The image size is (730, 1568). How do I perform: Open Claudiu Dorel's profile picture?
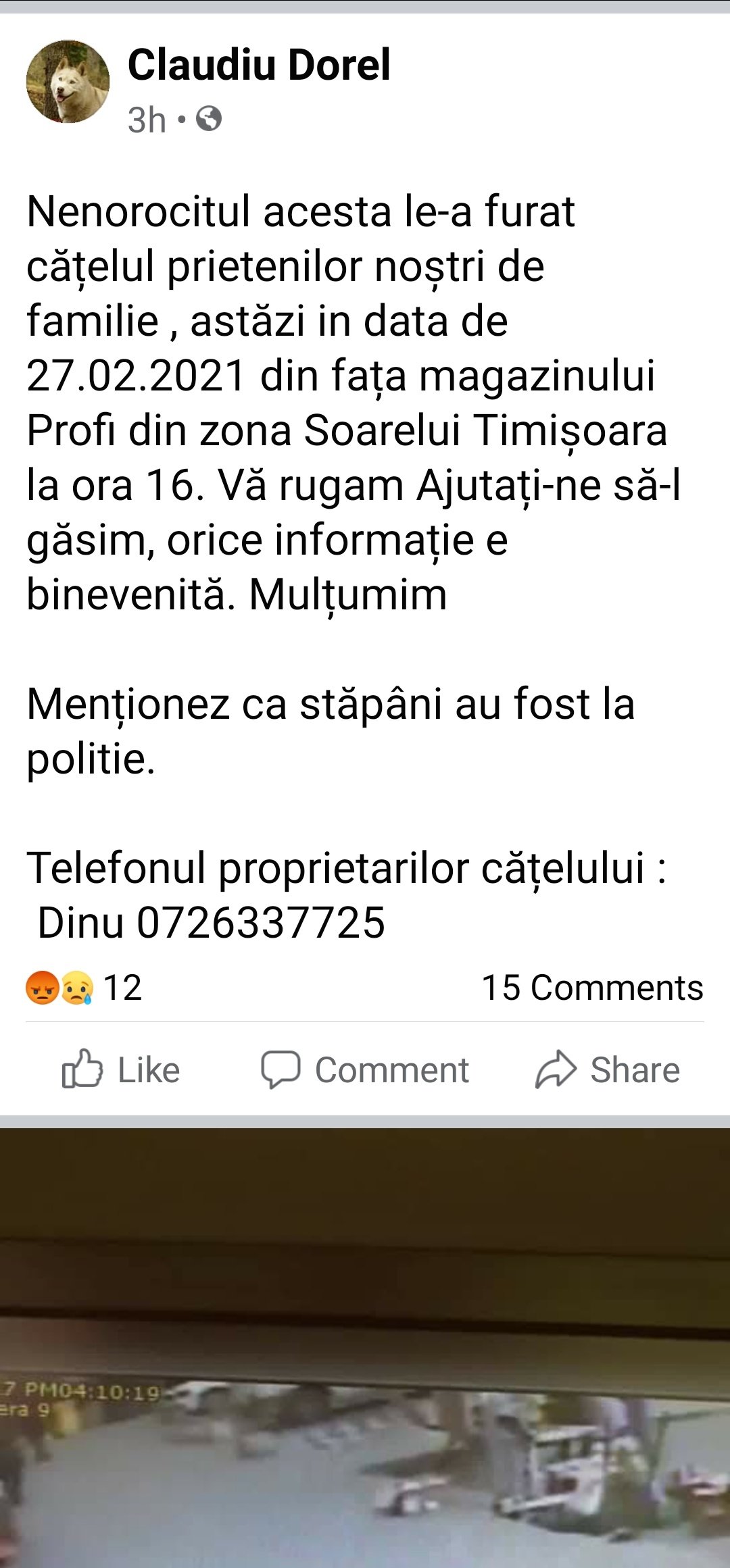68,82
